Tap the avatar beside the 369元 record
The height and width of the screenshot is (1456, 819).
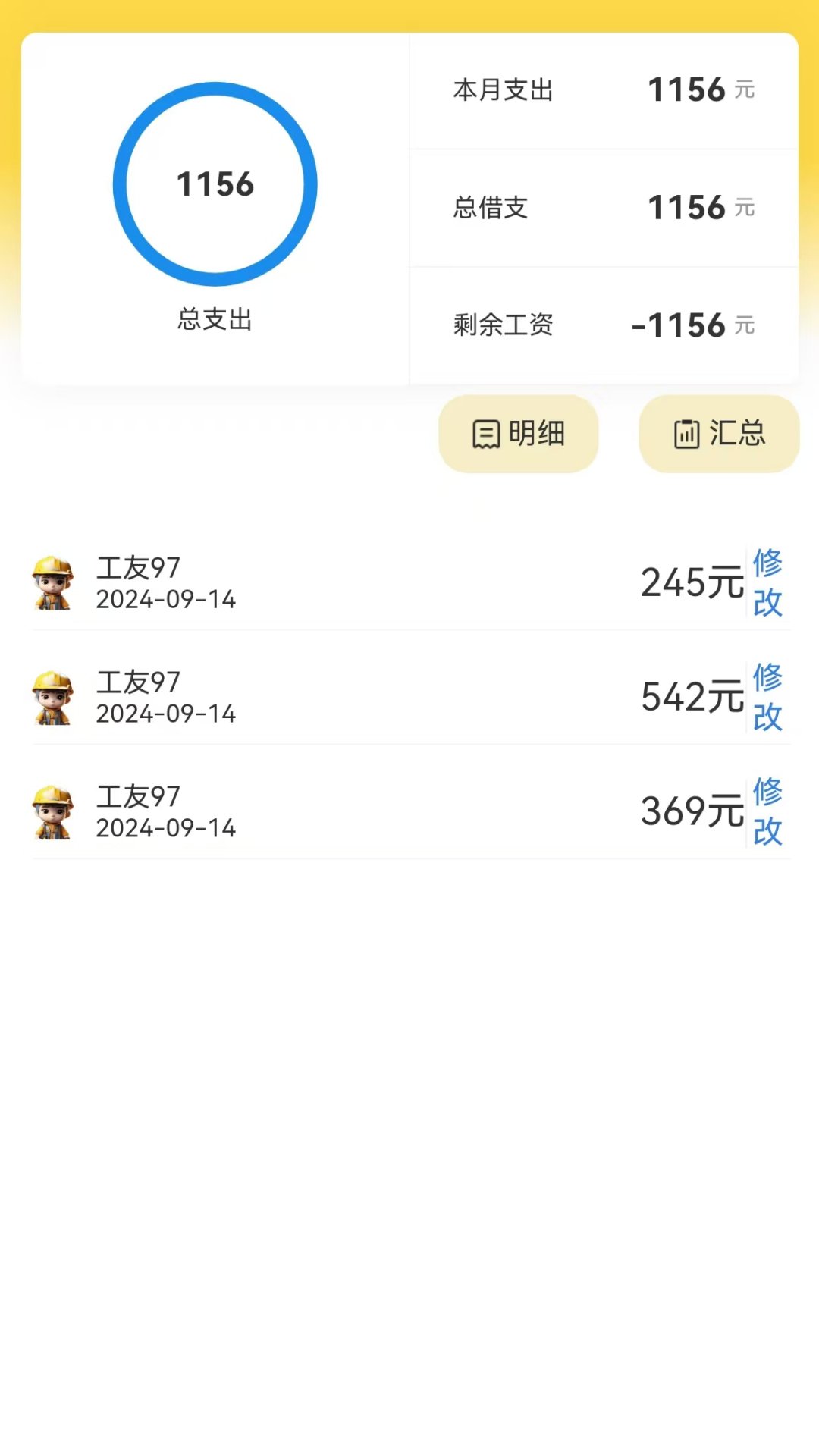[x=52, y=811]
